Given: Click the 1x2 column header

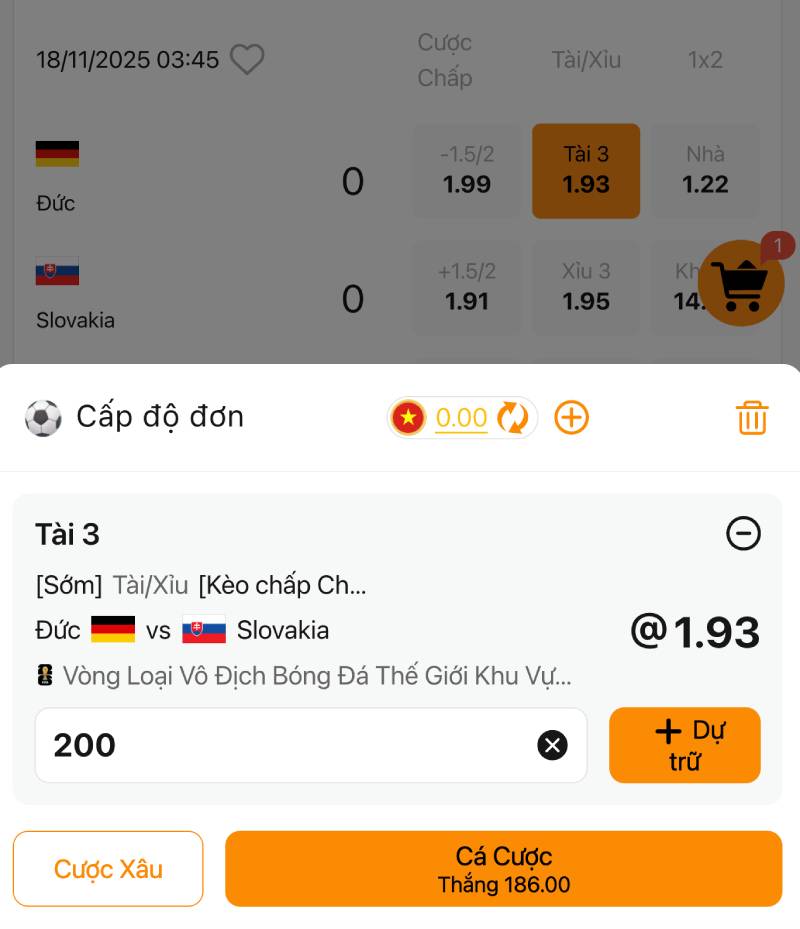Looking at the screenshot, I should point(706,60).
